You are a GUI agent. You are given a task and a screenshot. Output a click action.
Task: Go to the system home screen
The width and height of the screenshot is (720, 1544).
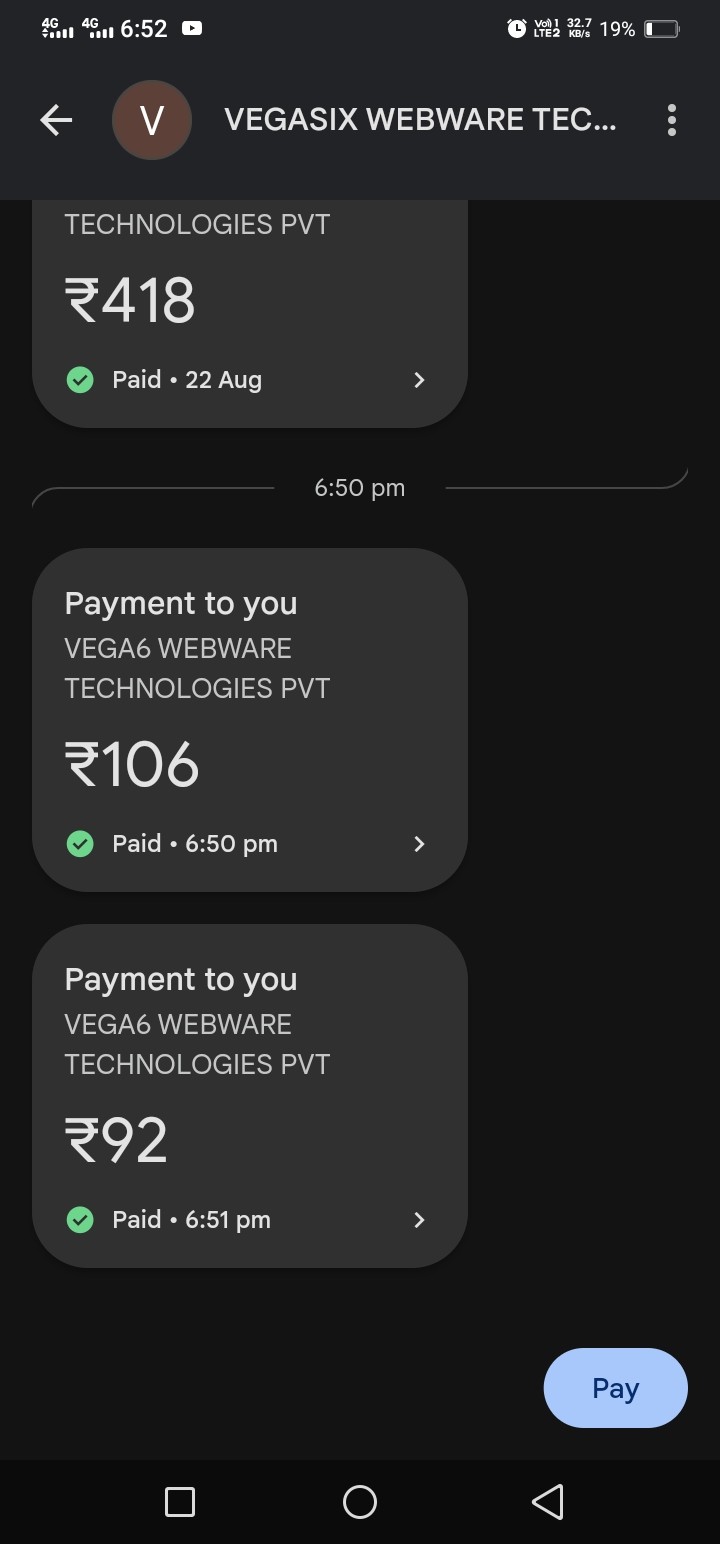pyautogui.click(x=360, y=1501)
